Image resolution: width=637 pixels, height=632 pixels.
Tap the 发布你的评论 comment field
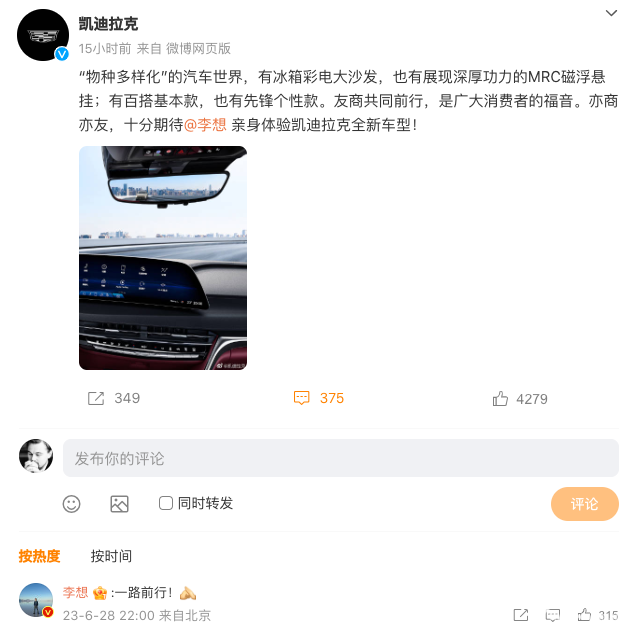click(x=340, y=458)
